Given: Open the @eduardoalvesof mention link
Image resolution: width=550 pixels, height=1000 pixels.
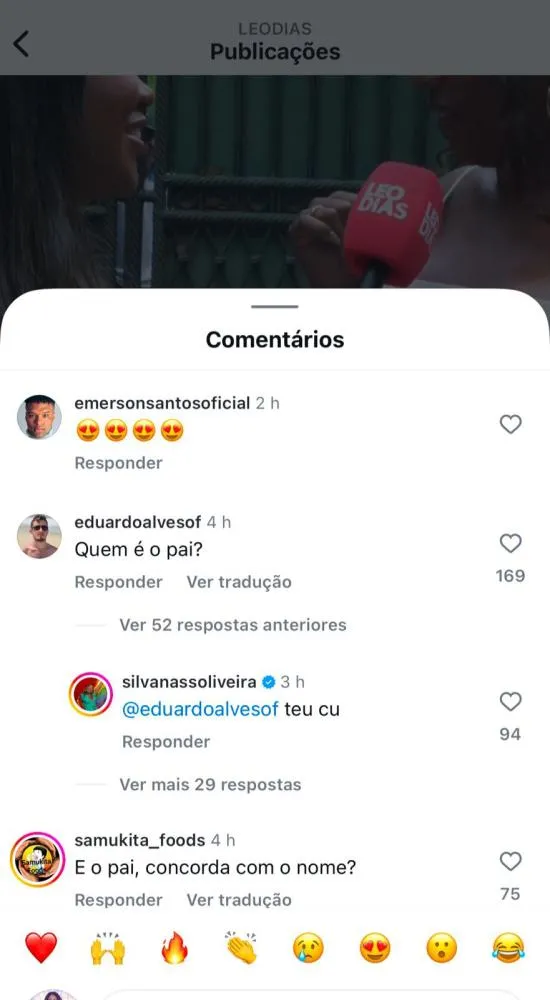Looking at the screenshot, I should (200, 709).
